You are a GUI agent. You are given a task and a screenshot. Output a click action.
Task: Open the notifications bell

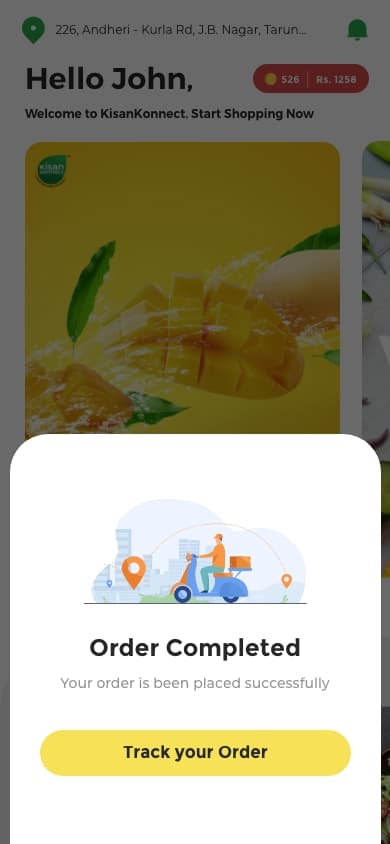tap(357, 30)
